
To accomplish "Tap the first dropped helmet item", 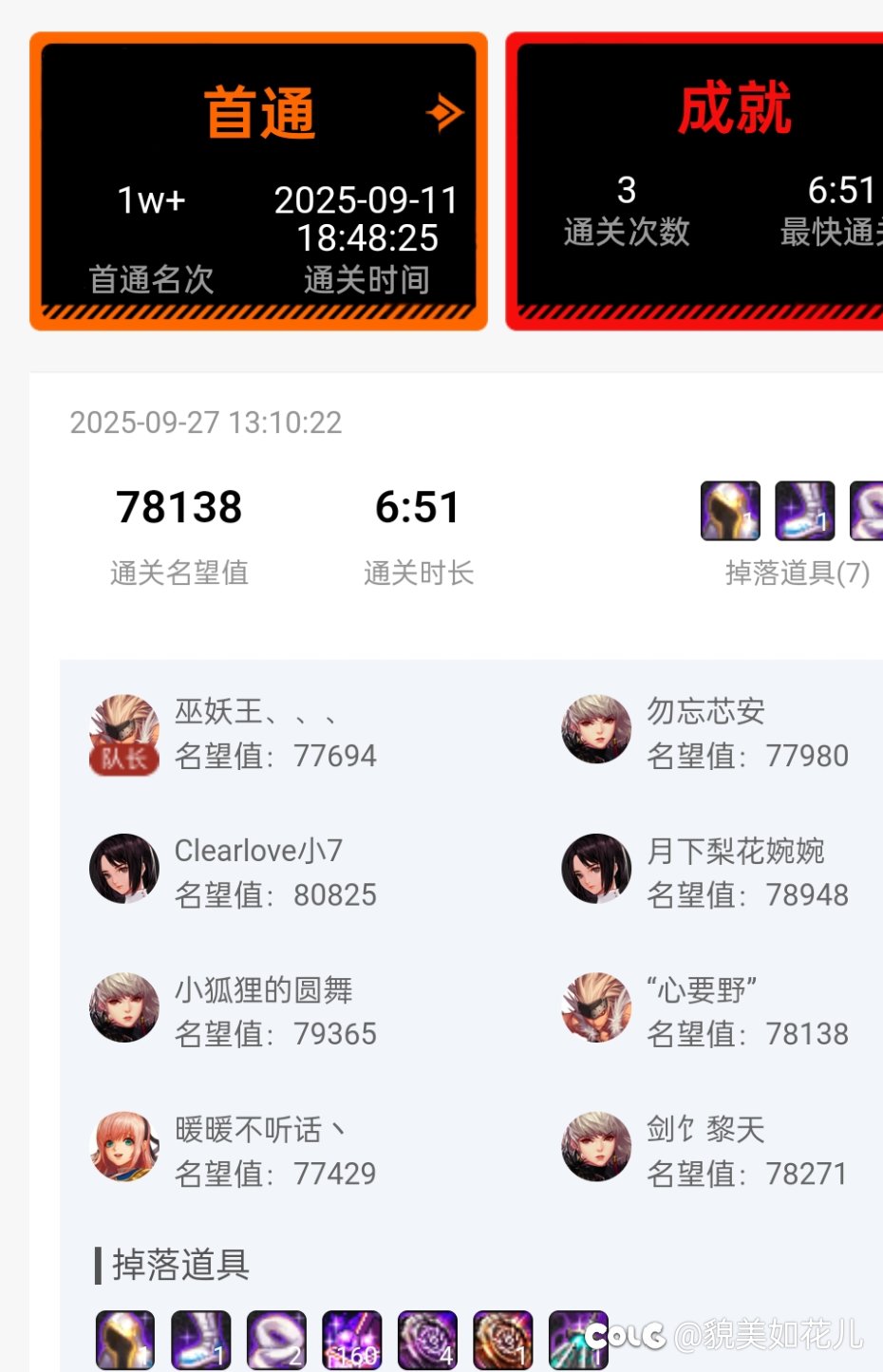I will (x=125, y=1341).
